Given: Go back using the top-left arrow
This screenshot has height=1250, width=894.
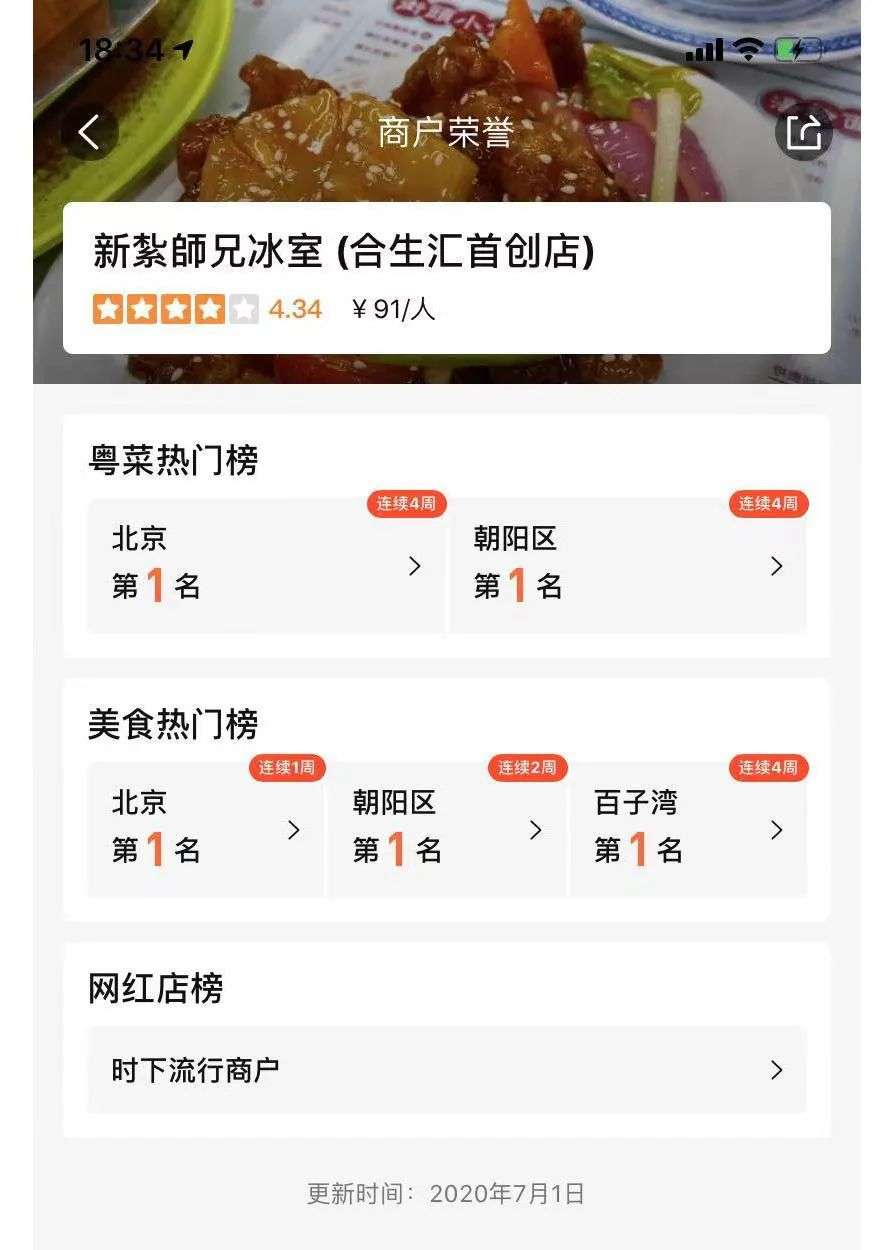Looking at the screenshot, I should coord(89,132).
